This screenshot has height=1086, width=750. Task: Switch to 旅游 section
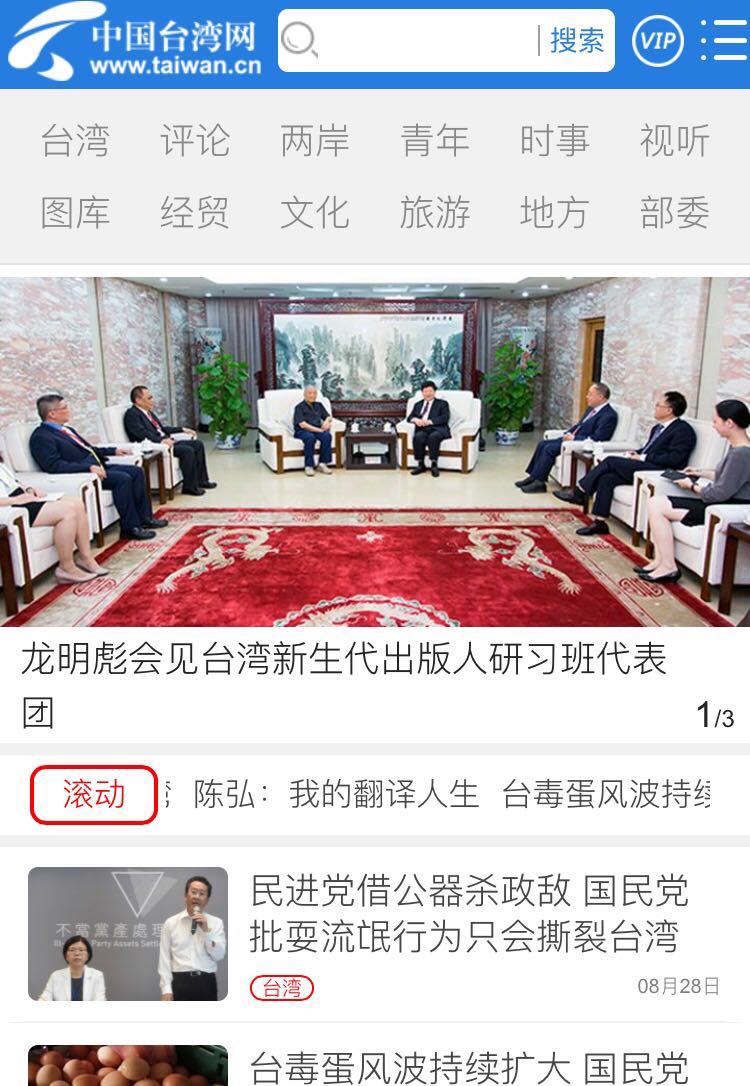point(435,213)
